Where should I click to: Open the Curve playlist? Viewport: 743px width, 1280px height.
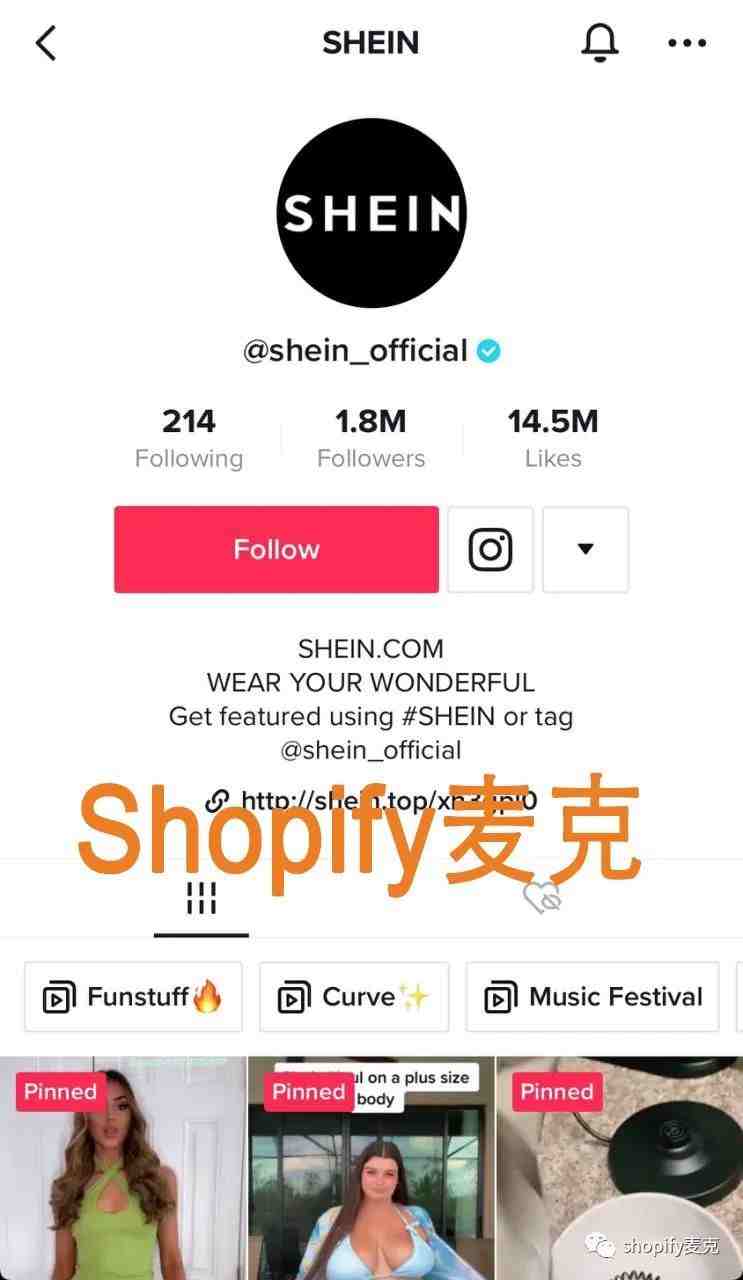click(x=354, y=997)
